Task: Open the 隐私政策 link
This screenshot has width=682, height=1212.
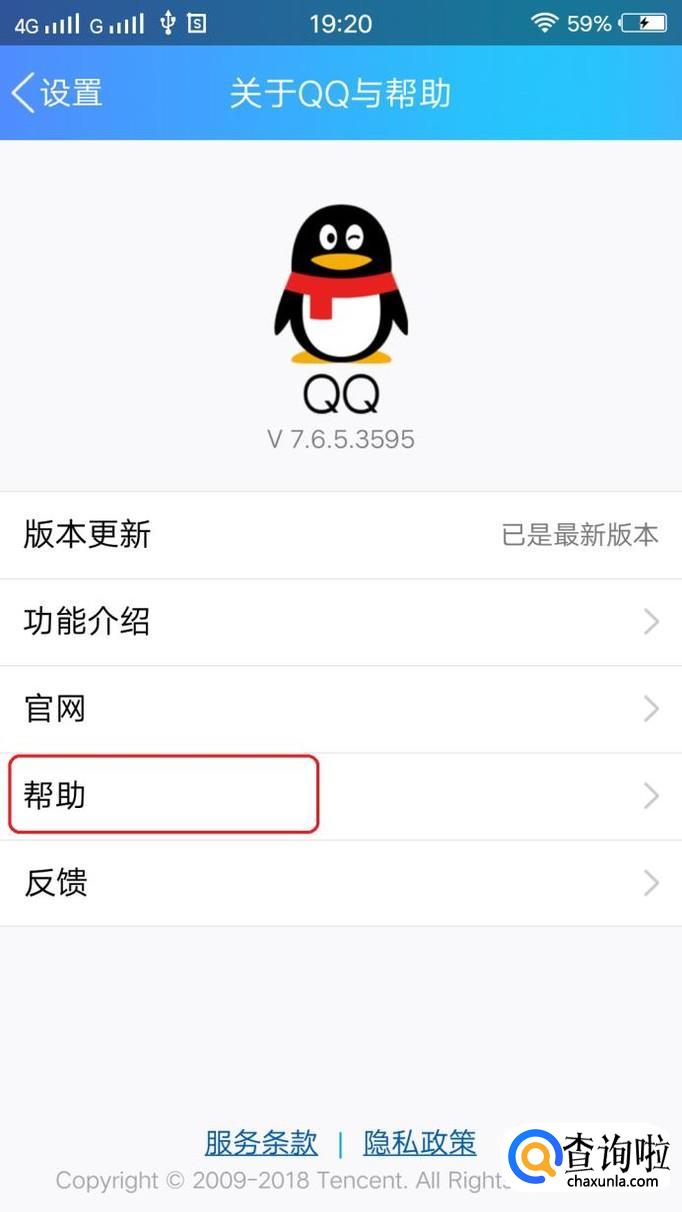Action: click(420, 1142)
